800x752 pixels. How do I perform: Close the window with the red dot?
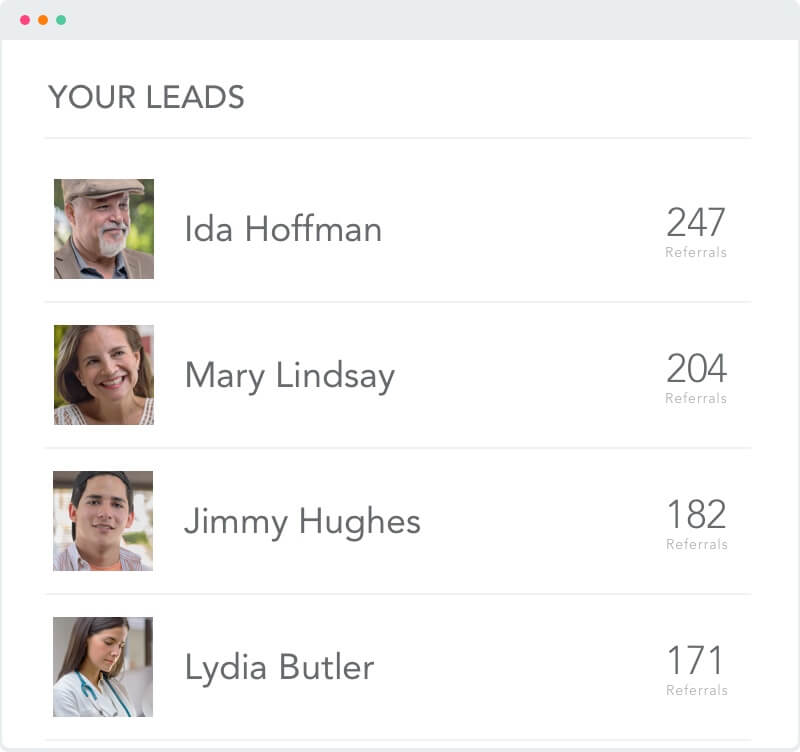coord(25,20)
